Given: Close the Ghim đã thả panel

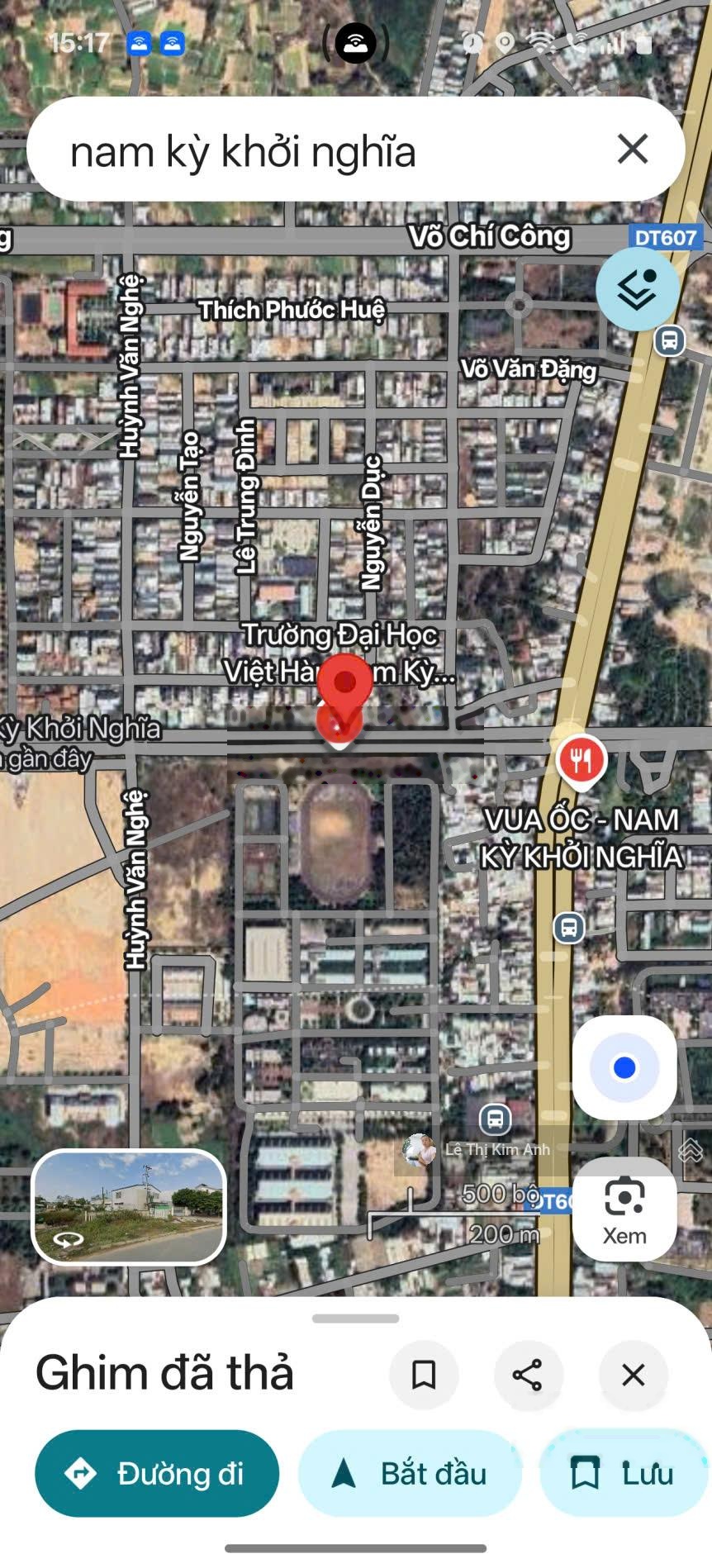Looking at the screenshot, I should click(x=633, y=1376).
